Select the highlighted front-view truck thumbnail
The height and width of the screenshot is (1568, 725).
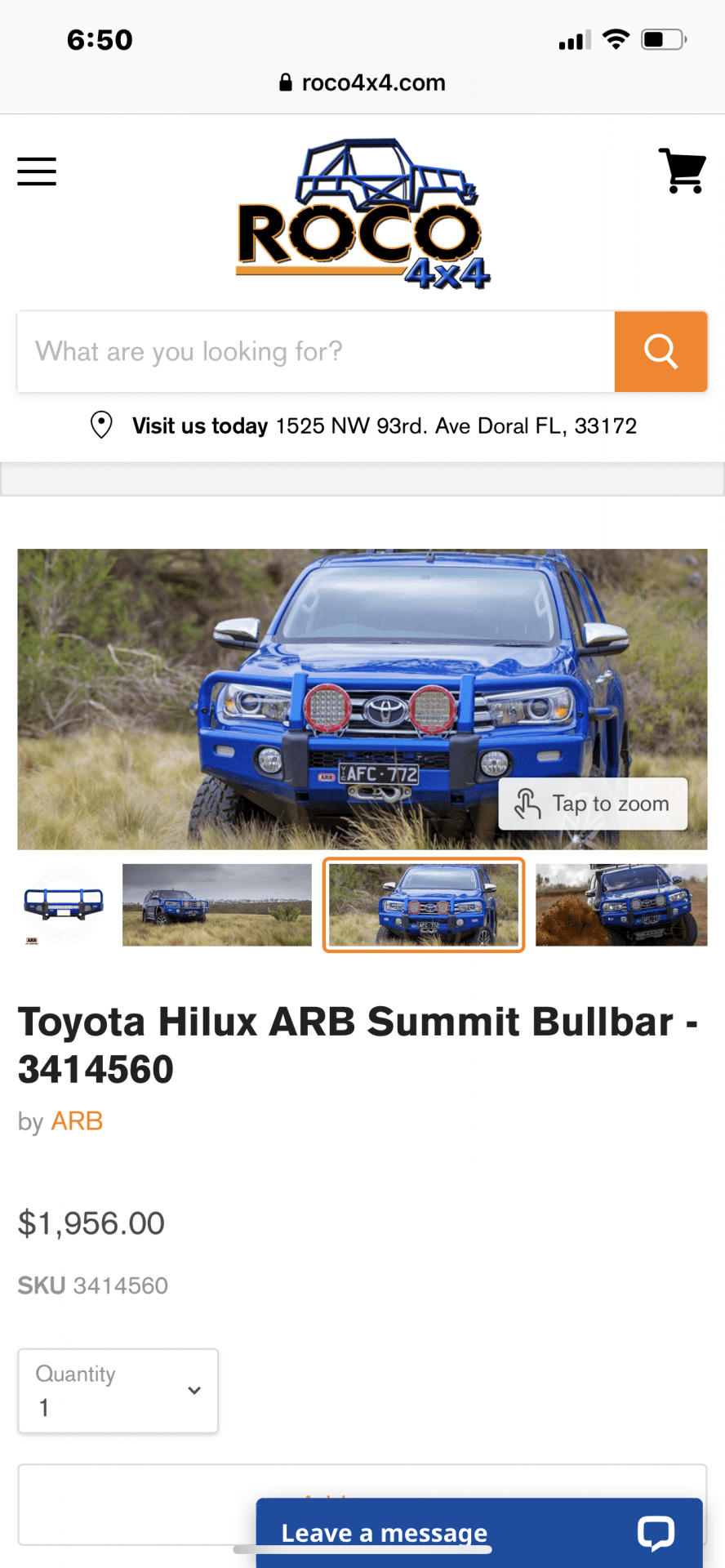click(x=424, y=905)
